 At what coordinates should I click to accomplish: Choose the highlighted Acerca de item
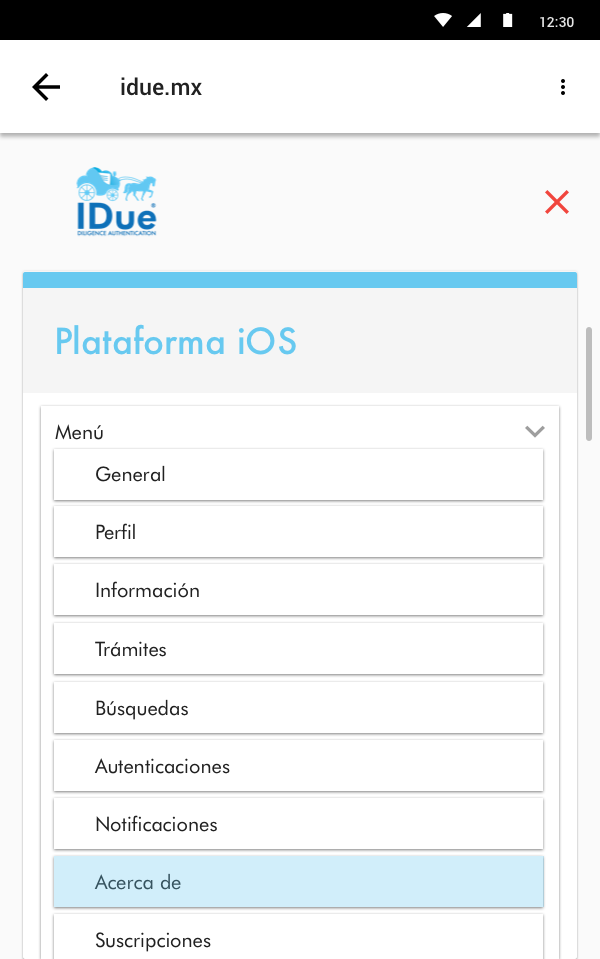[298, 882]
